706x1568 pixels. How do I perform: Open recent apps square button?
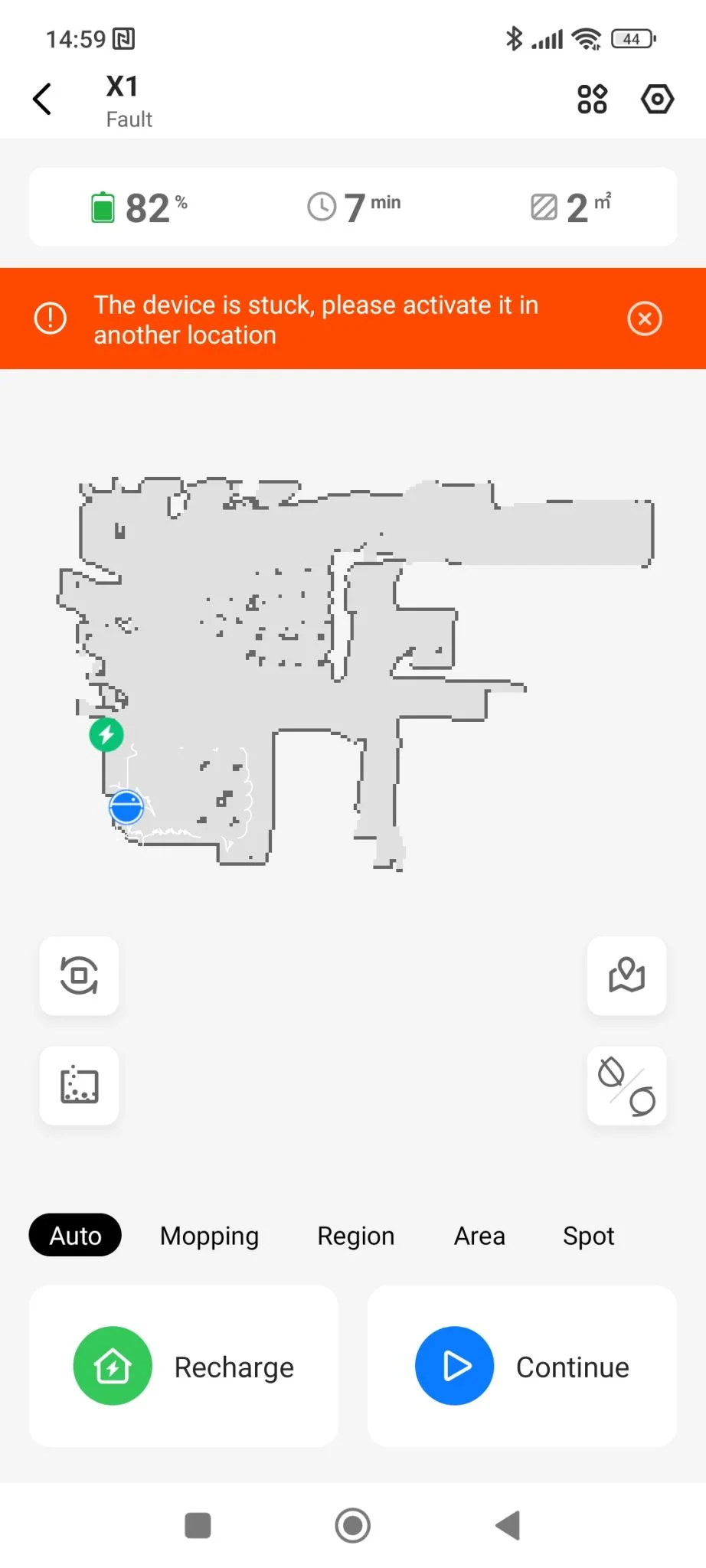pyautogui.click(x=198, y=1526)
